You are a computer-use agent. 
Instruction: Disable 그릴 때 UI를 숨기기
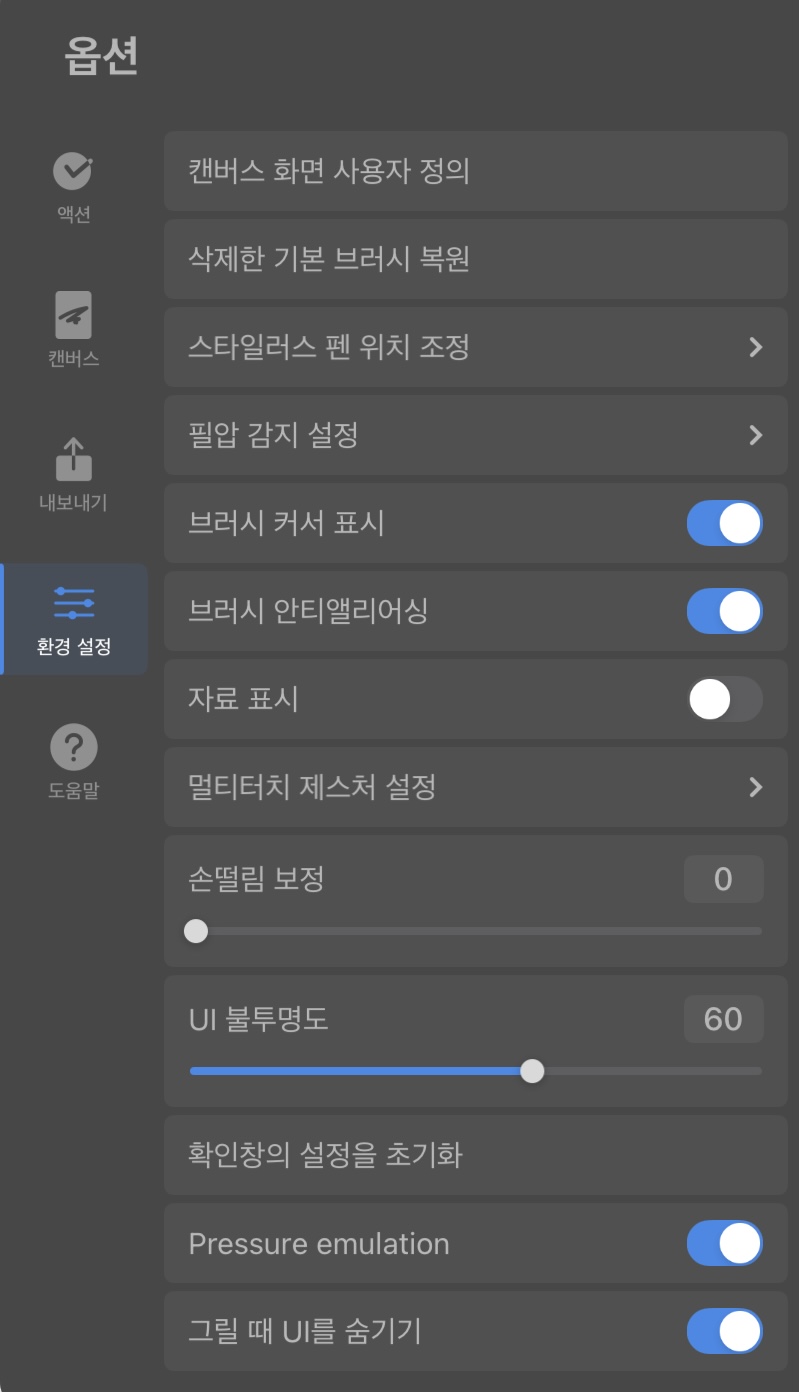point(724,1332)
